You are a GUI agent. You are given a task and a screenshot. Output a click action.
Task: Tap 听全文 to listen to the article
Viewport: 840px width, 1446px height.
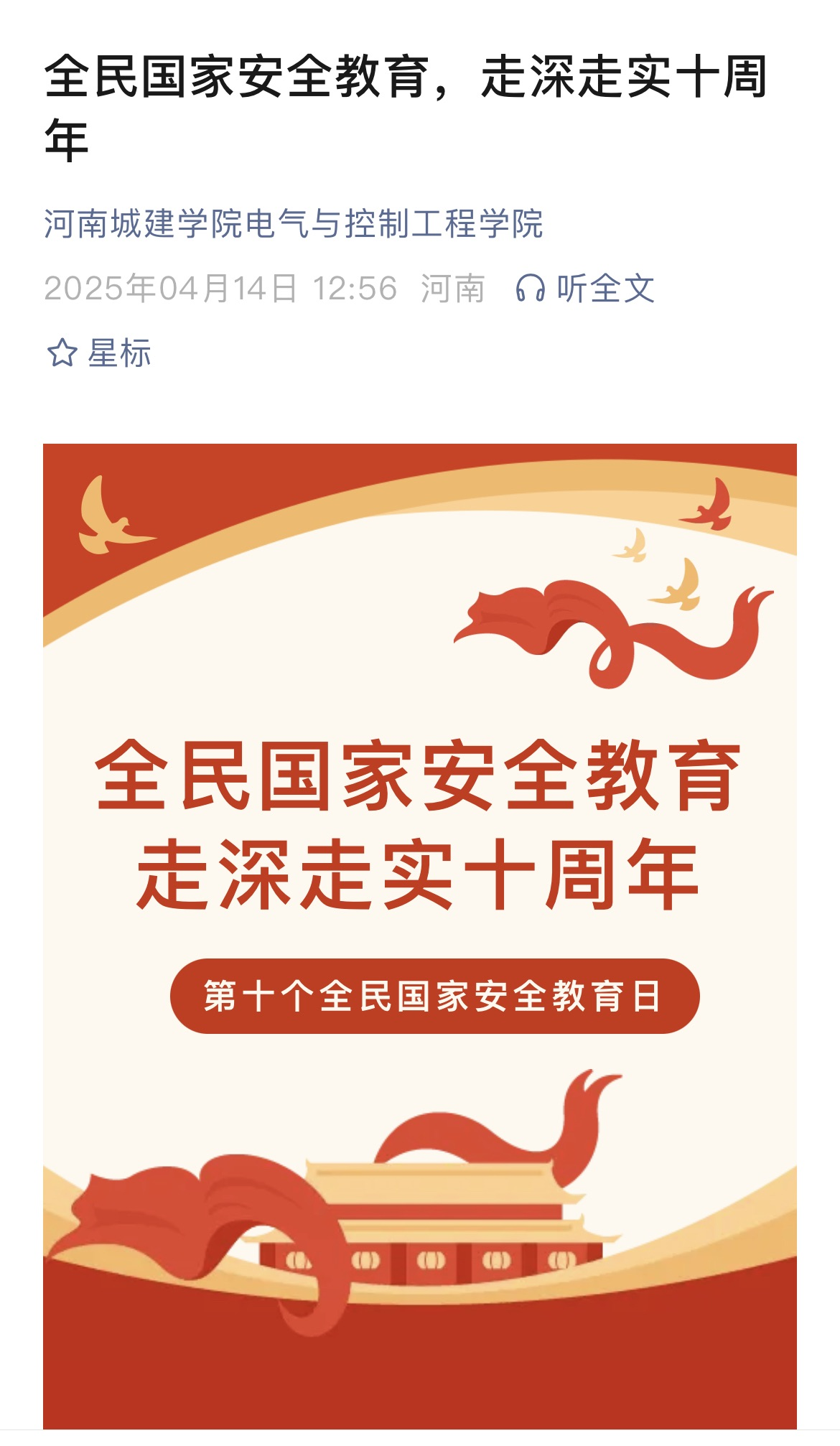coord(585,289)
